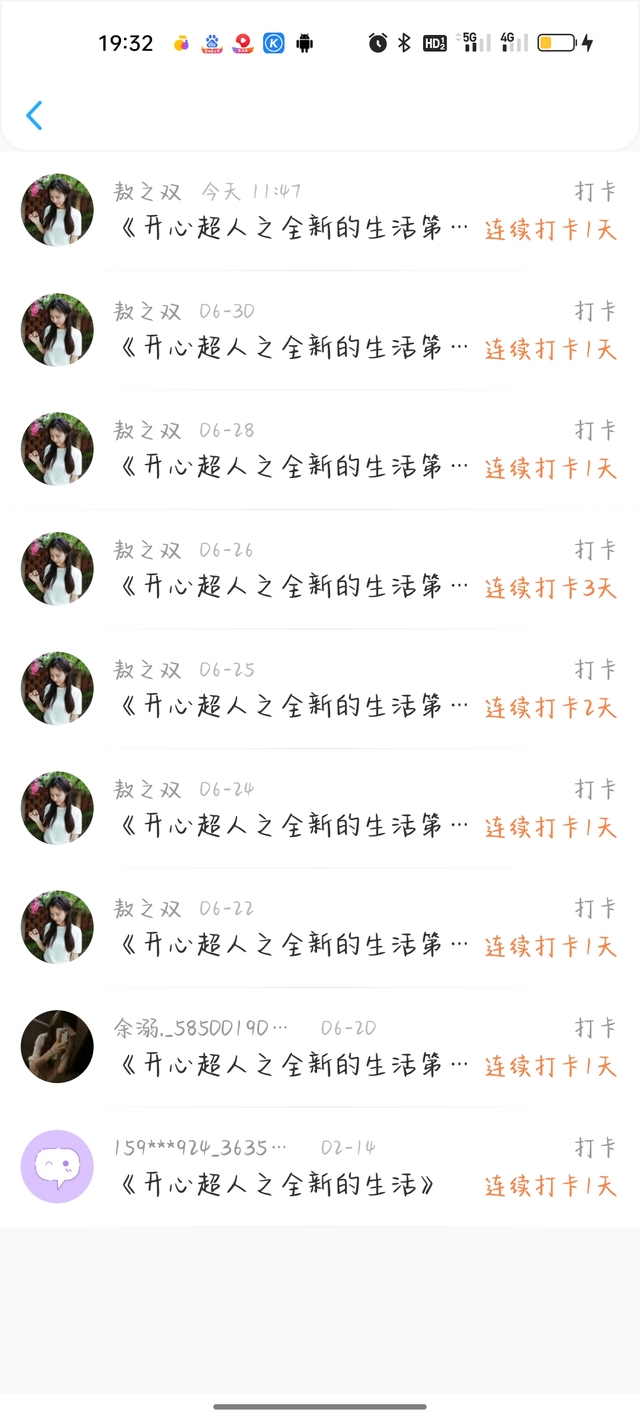Open the 06-25 check-in with 连续打卡2天
Image resolution: width=640 pixels, height=1422 pixels.
(x=320, y=688)
